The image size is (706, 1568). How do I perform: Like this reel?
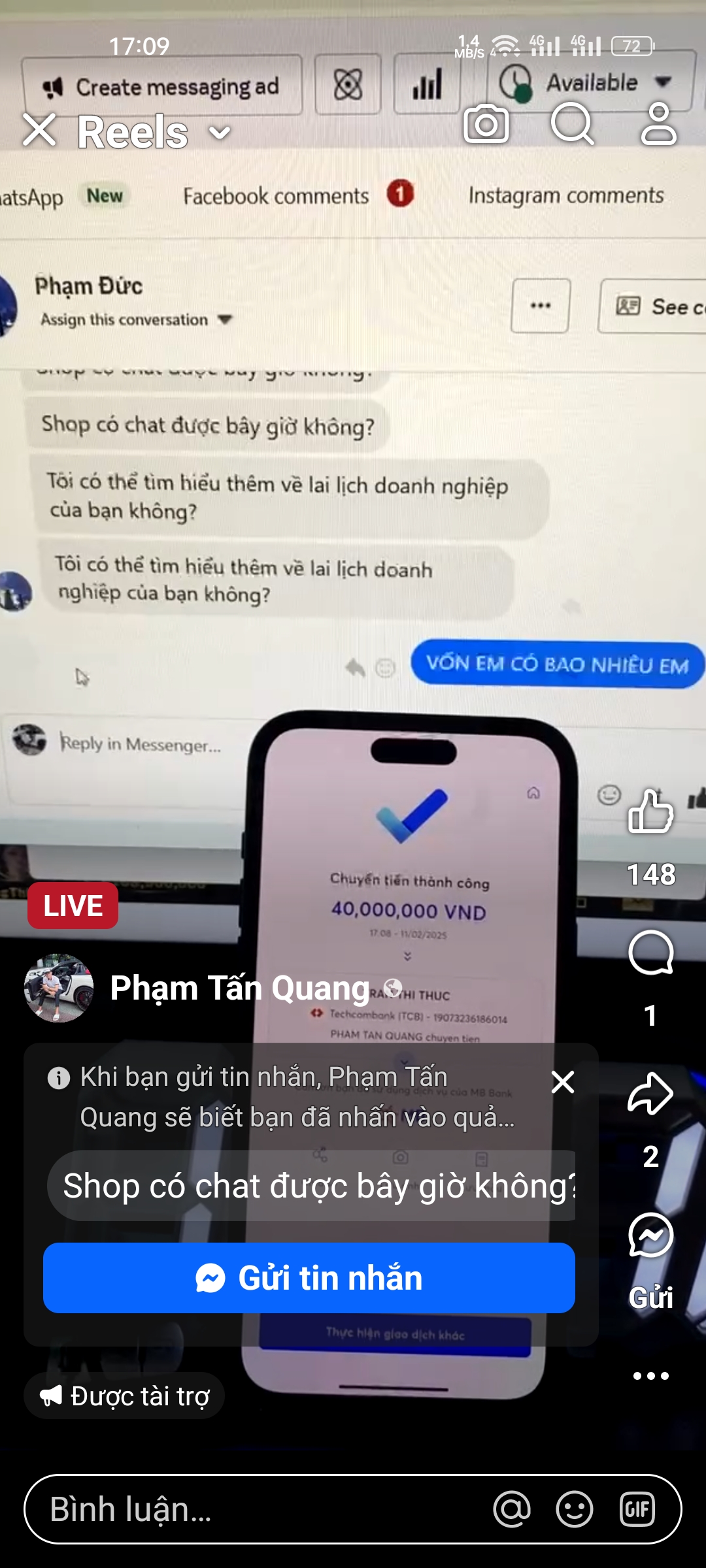pos(650,812)
